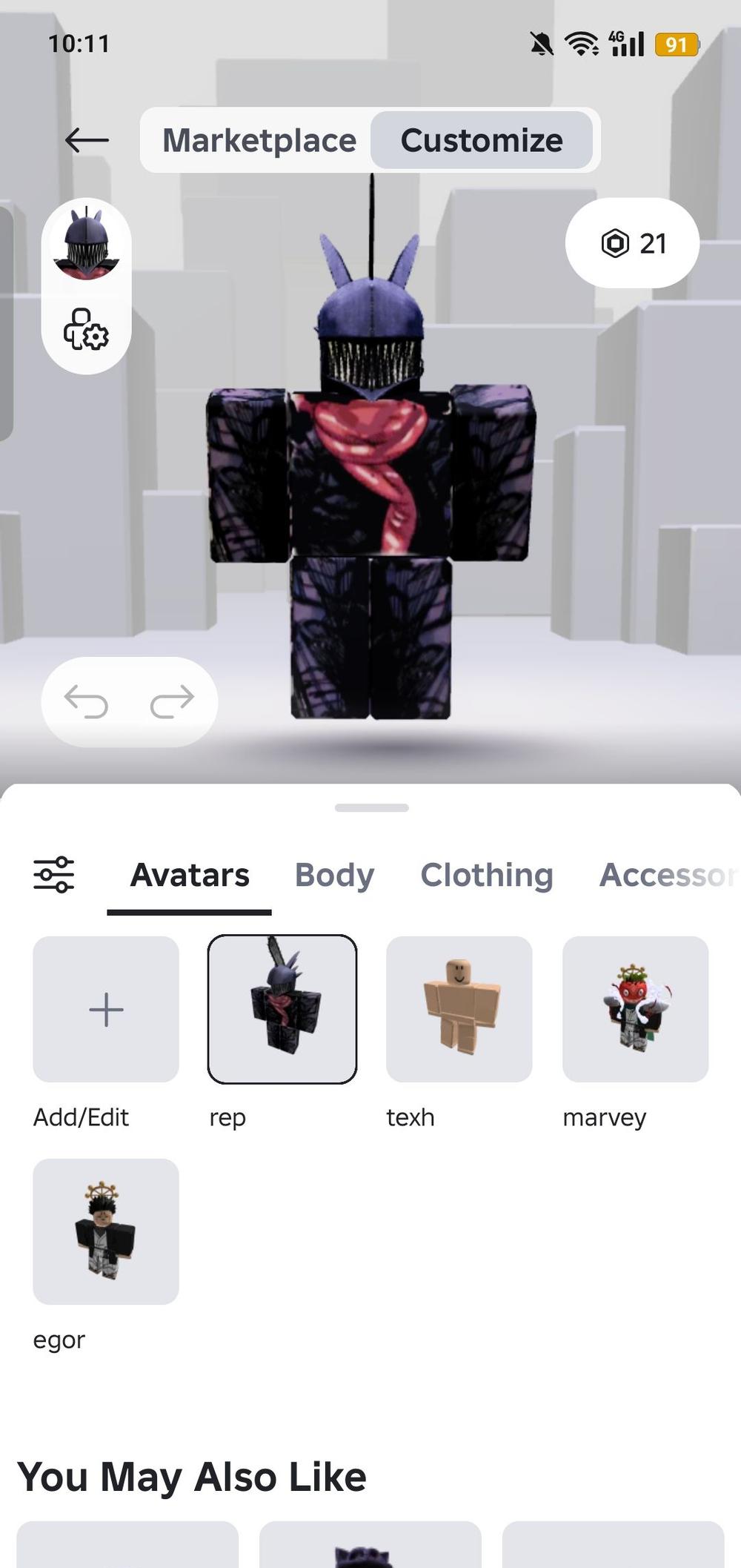Select the Avatars category tab
This screenshot has height=1568, width=741.
point(190,875)
